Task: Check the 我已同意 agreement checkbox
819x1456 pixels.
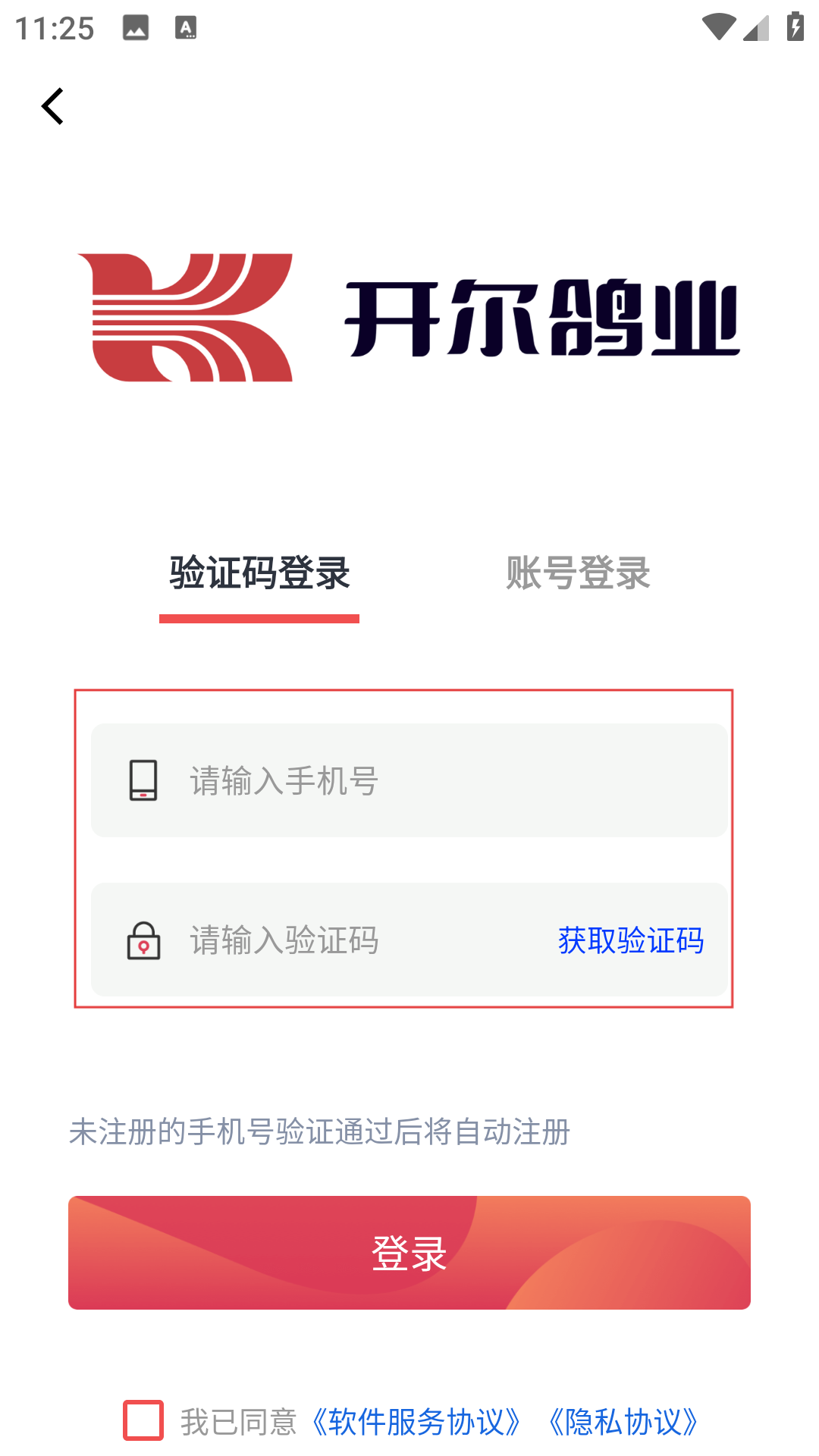Action: coord(143,1420)
